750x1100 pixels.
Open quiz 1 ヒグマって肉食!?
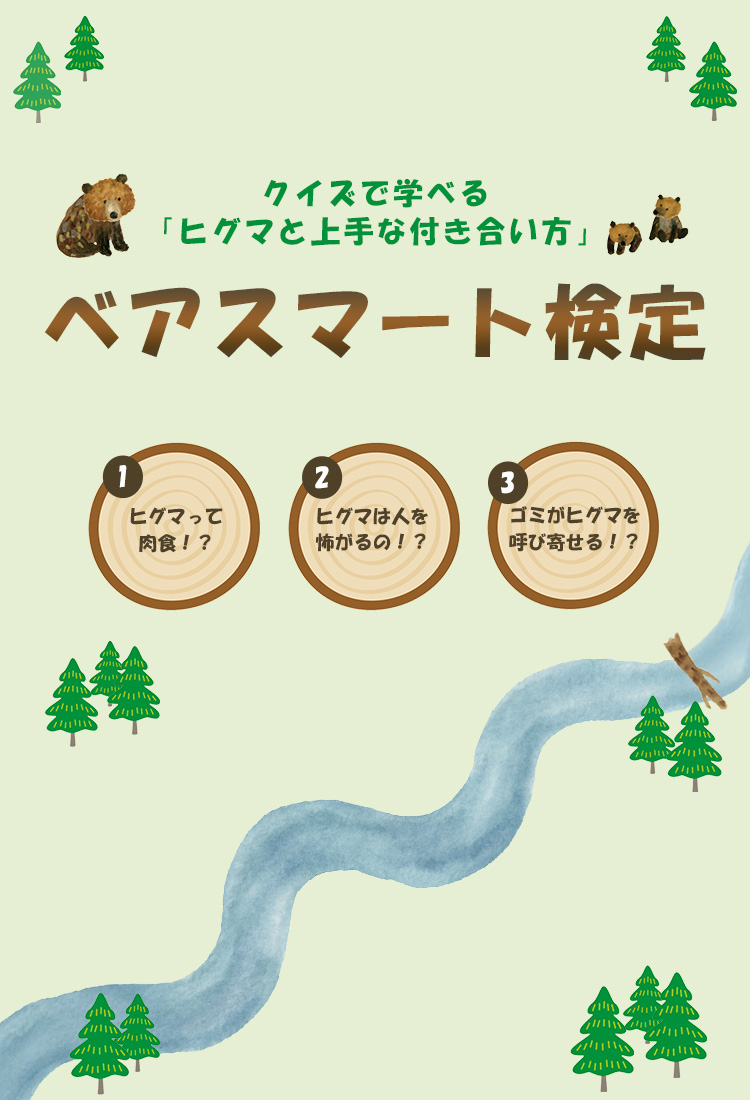(174, 528)
